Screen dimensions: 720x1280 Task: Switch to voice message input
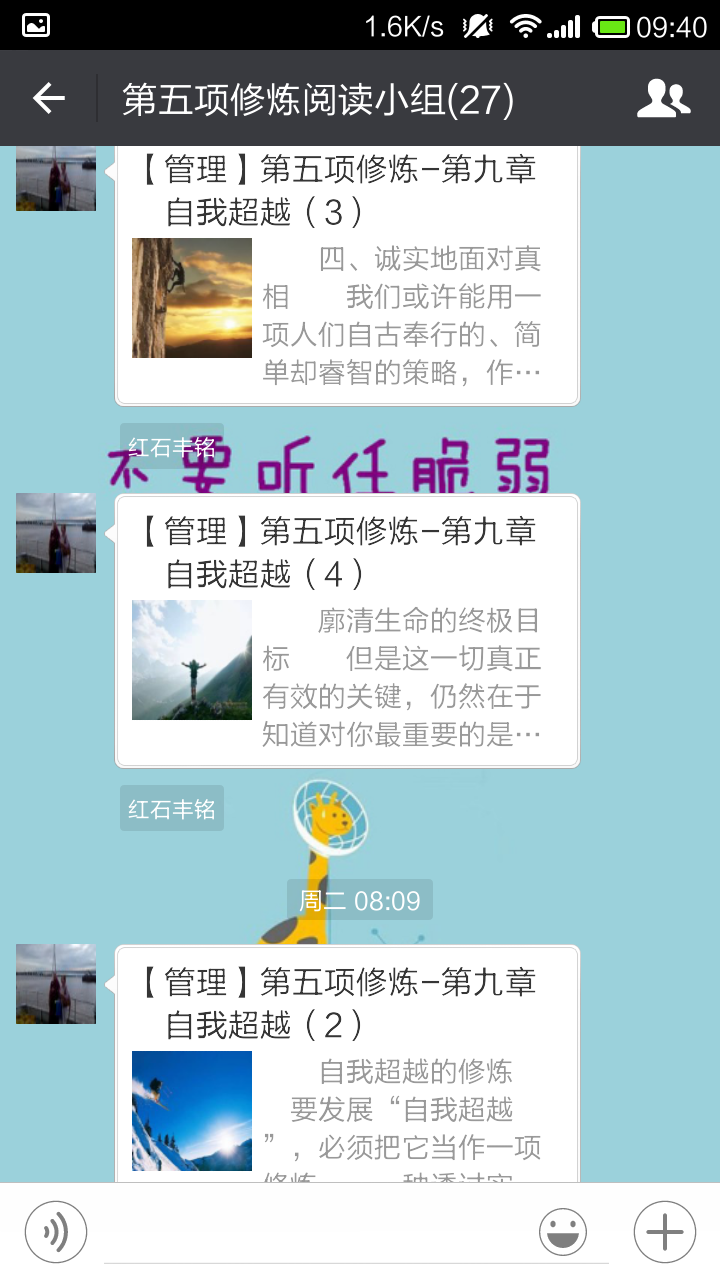tap(56, 1232)
